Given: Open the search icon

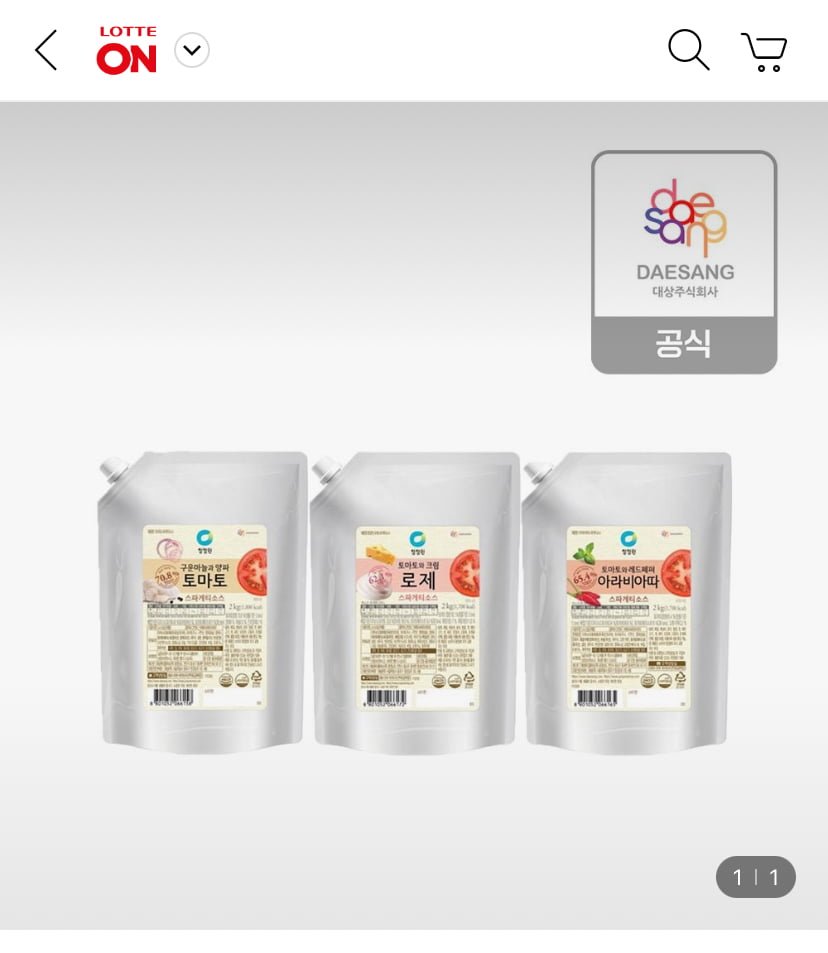Looking at the screenshot, I should [x=688, y=50].
